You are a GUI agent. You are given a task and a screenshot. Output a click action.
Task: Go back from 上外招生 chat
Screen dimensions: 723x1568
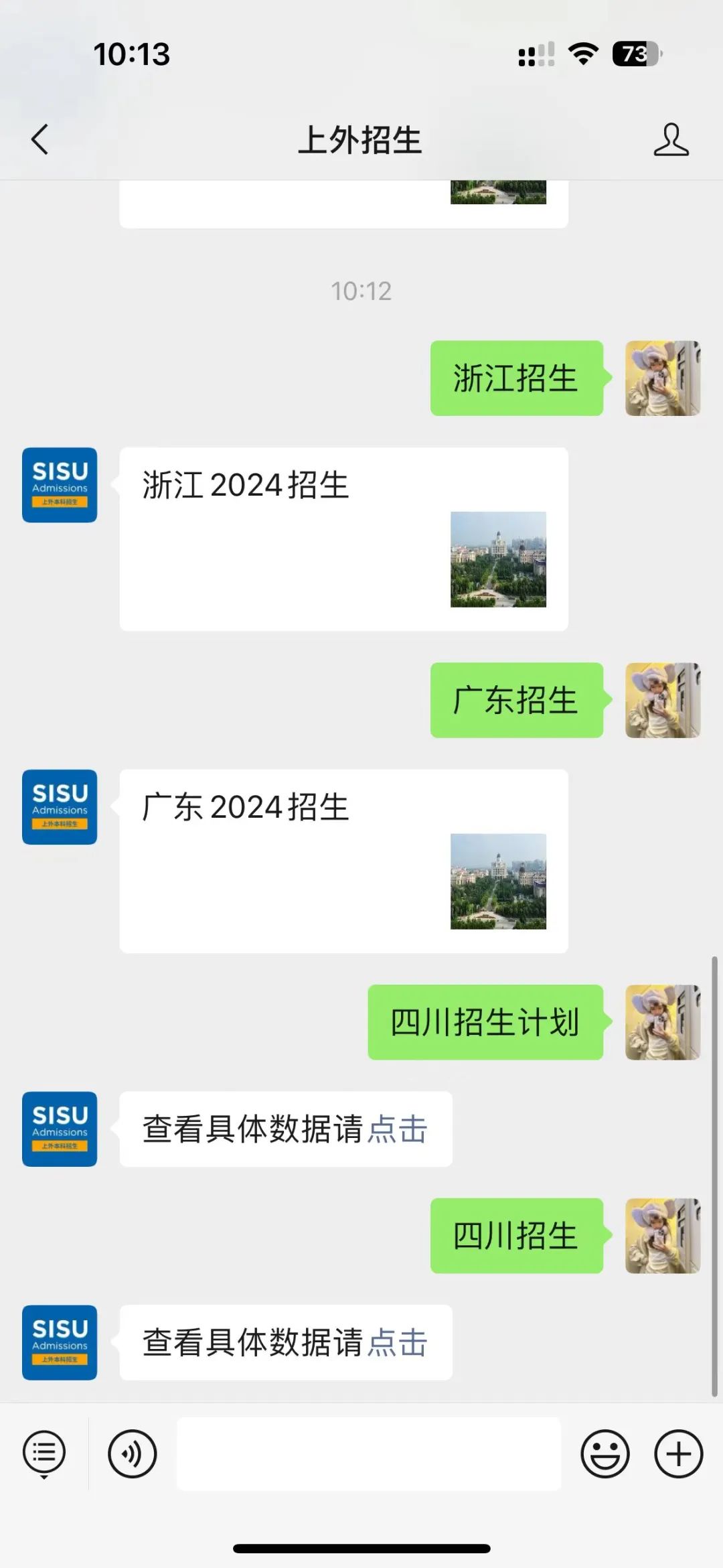tap(40, 139)
